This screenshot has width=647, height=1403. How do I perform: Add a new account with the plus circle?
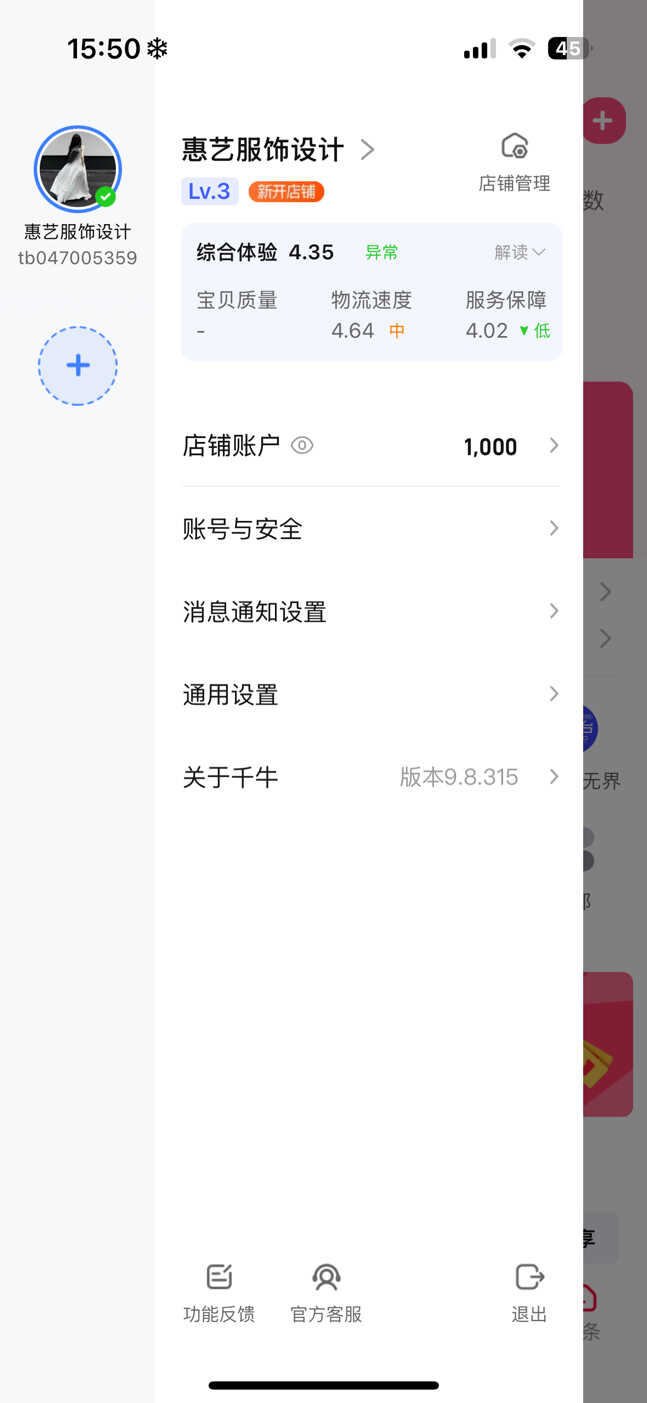pyautogui.click(x=78, y=366)
